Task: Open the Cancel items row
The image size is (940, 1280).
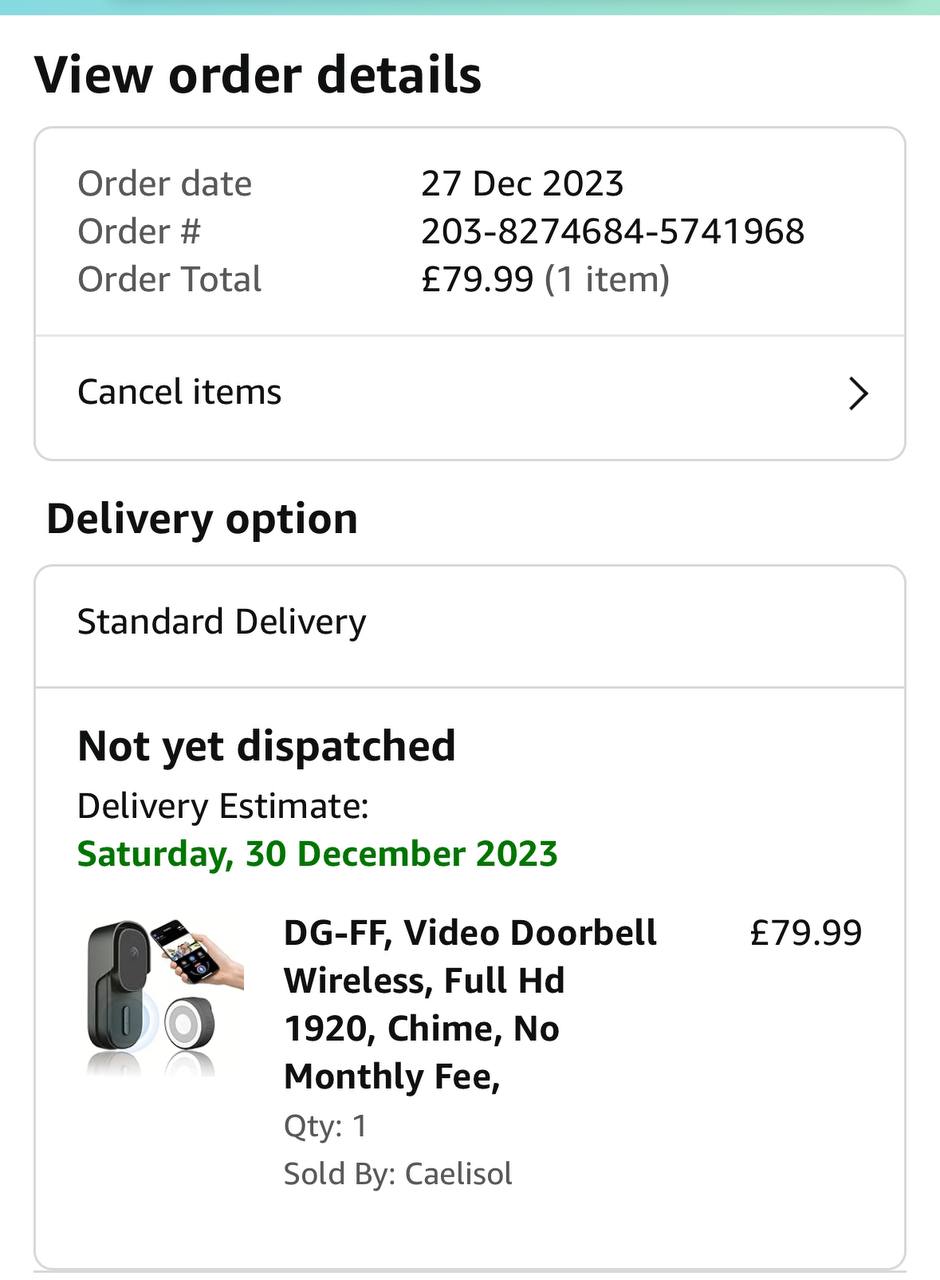Action: (469, 393)
